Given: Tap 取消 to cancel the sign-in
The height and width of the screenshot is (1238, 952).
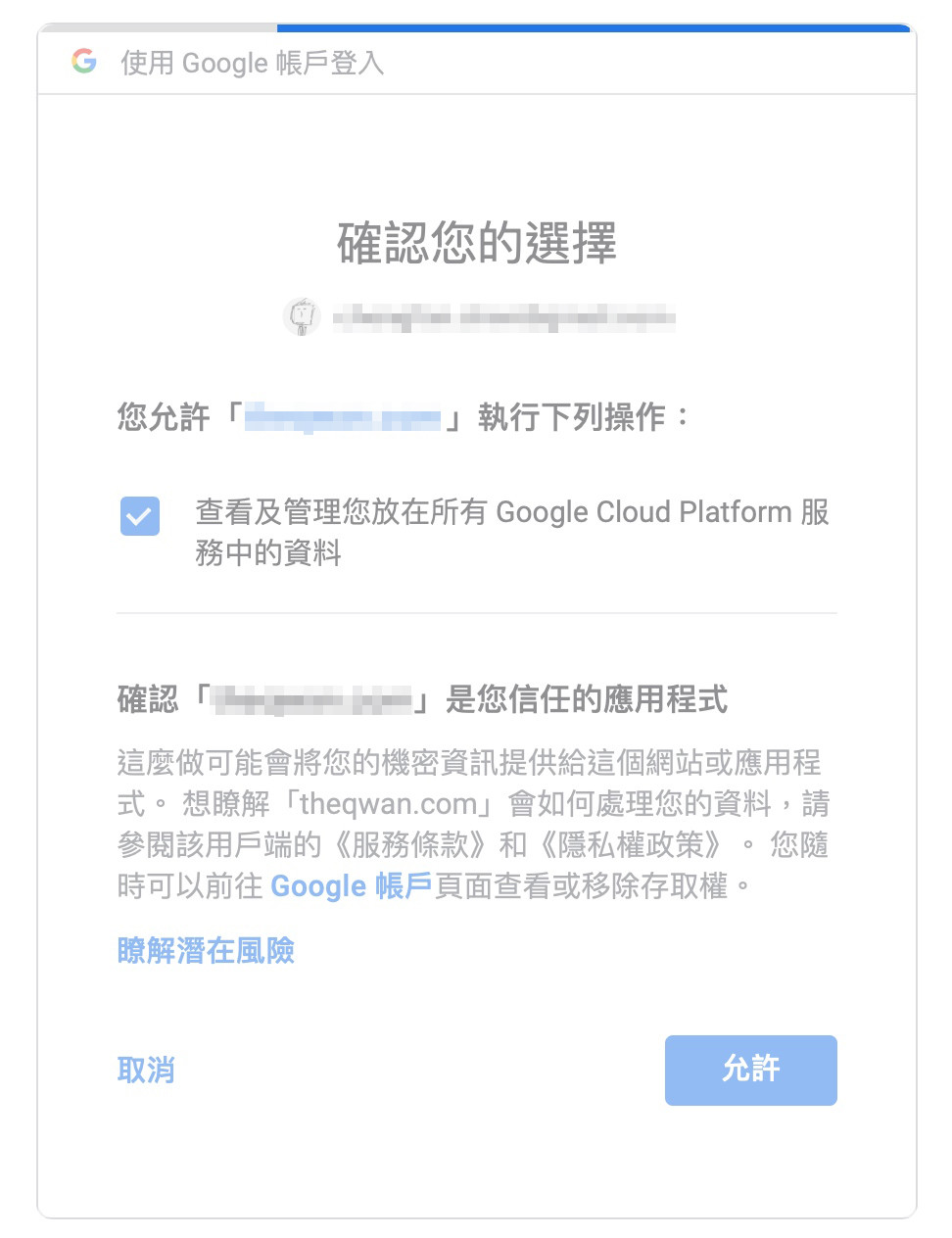Looking at the screenshot, I should point(146,1070).
